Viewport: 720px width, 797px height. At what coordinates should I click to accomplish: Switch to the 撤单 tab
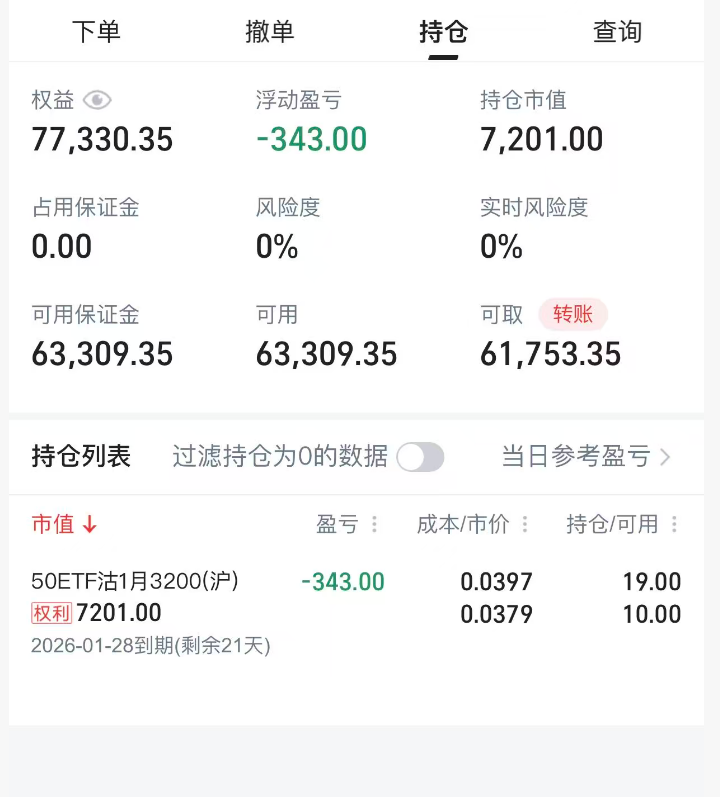[270, 32]
